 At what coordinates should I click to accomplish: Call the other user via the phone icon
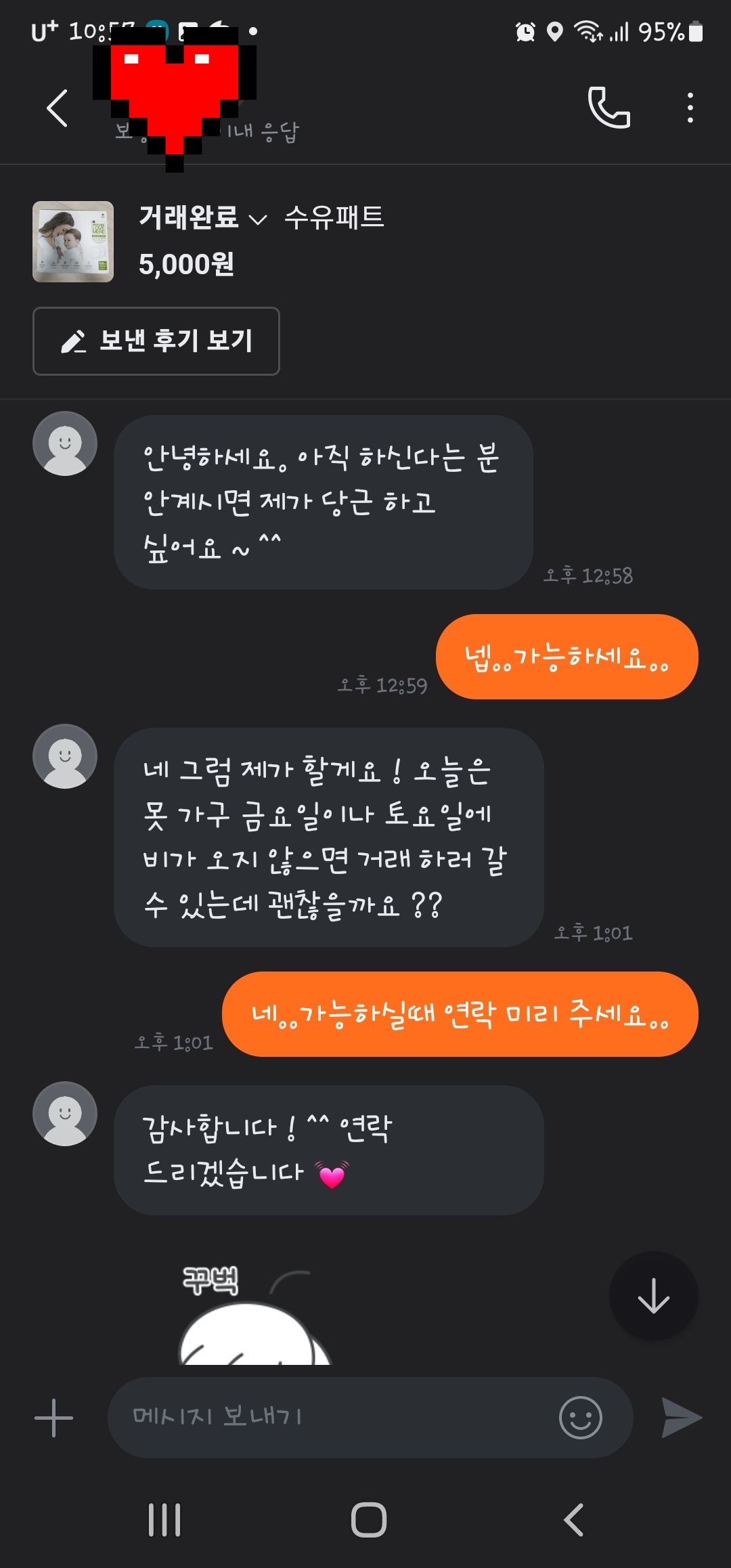point(608,108)
